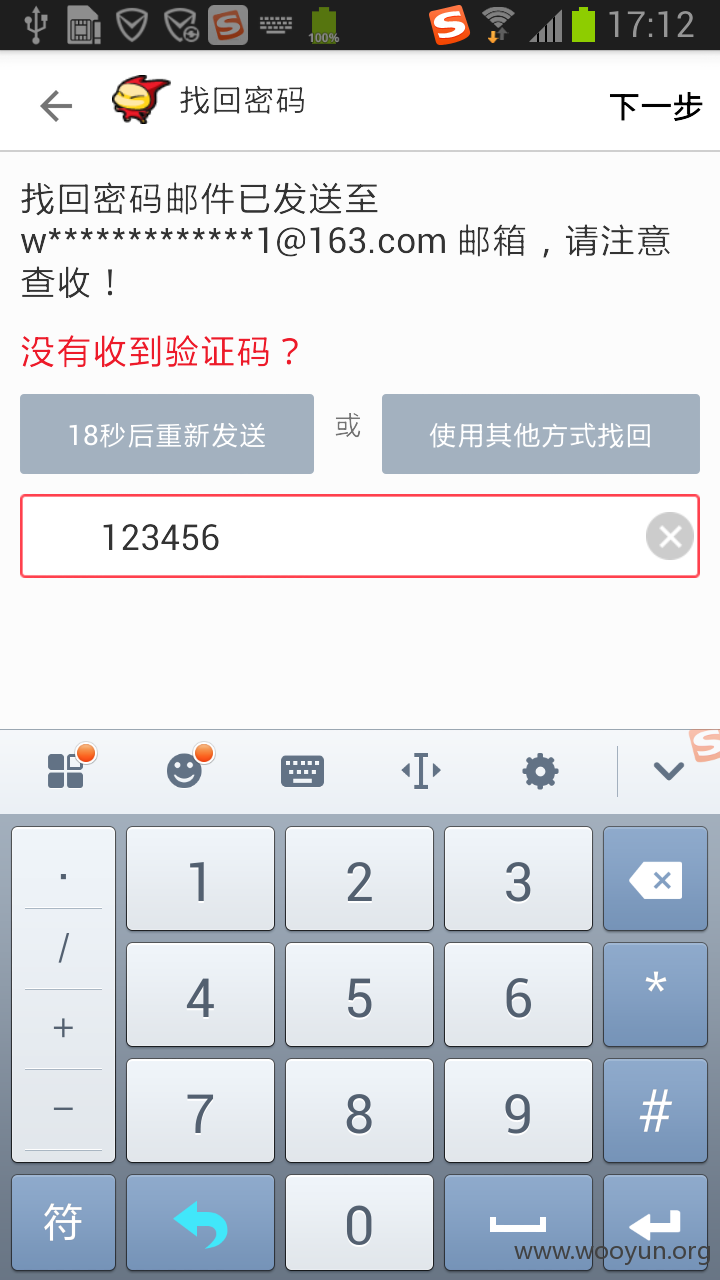Tap the 18秒后重新发送 resend button

[x=167, y=434]
